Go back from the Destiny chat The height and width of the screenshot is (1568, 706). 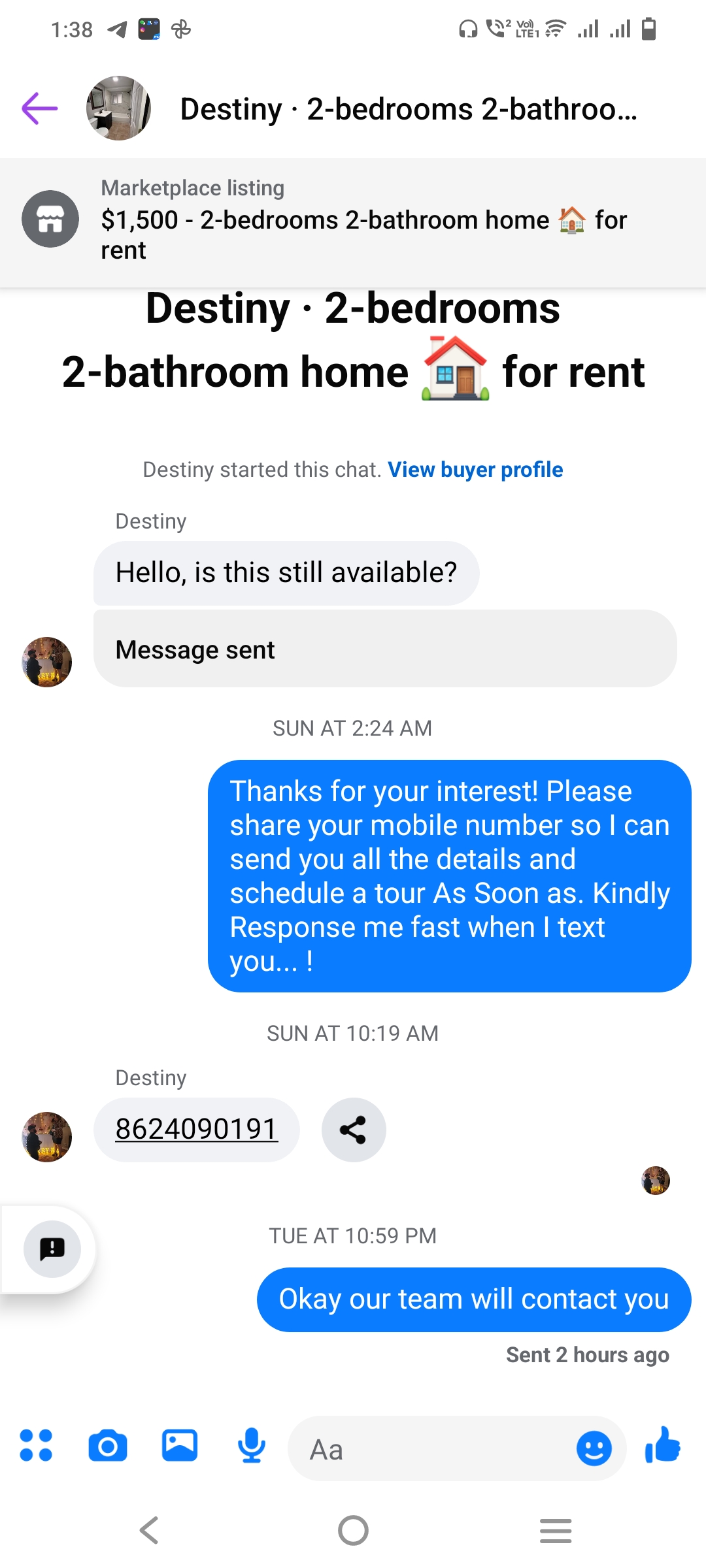point(40,108)
